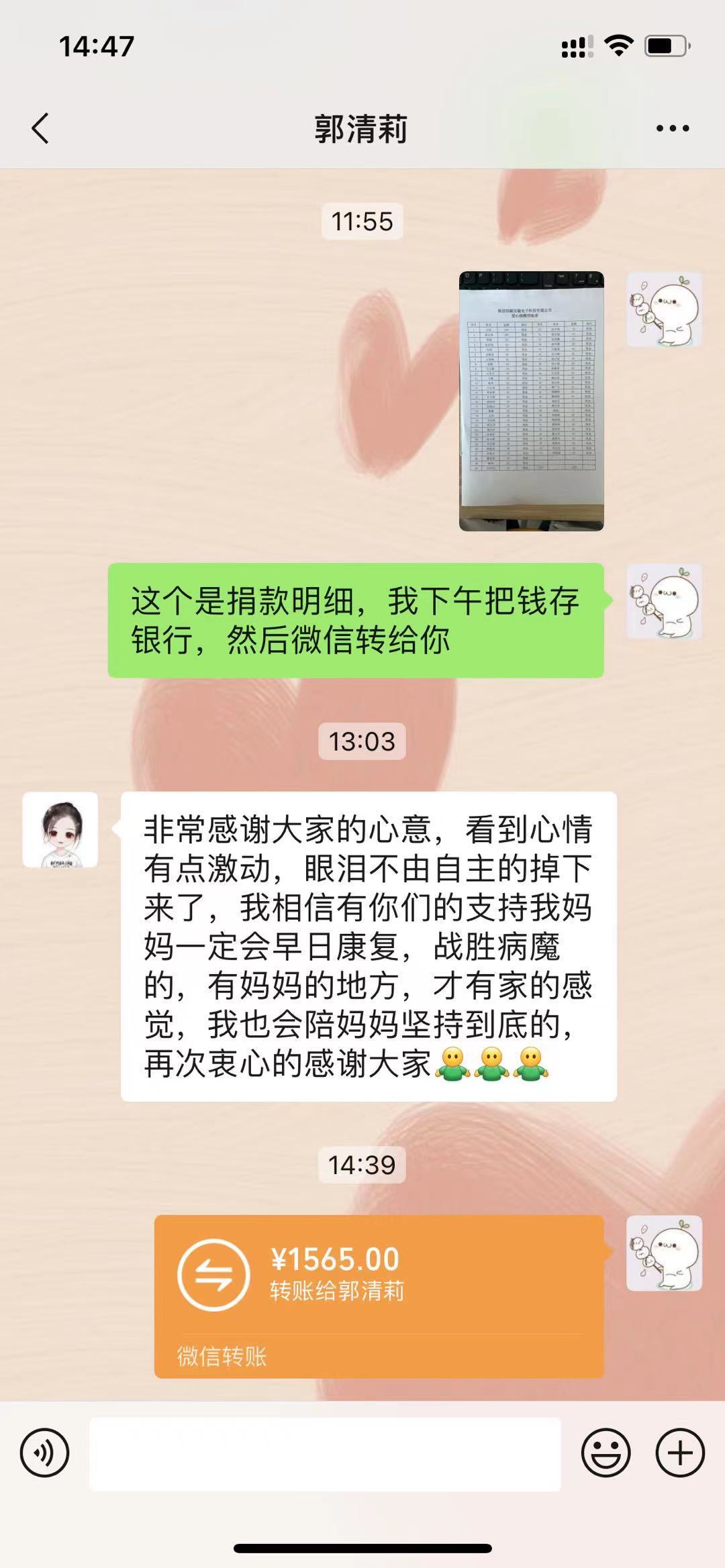The height and width of the screenshot is (1568, 725).
Task: Tap my avatar beside the transfer
Action: (x=664, y=1253)
